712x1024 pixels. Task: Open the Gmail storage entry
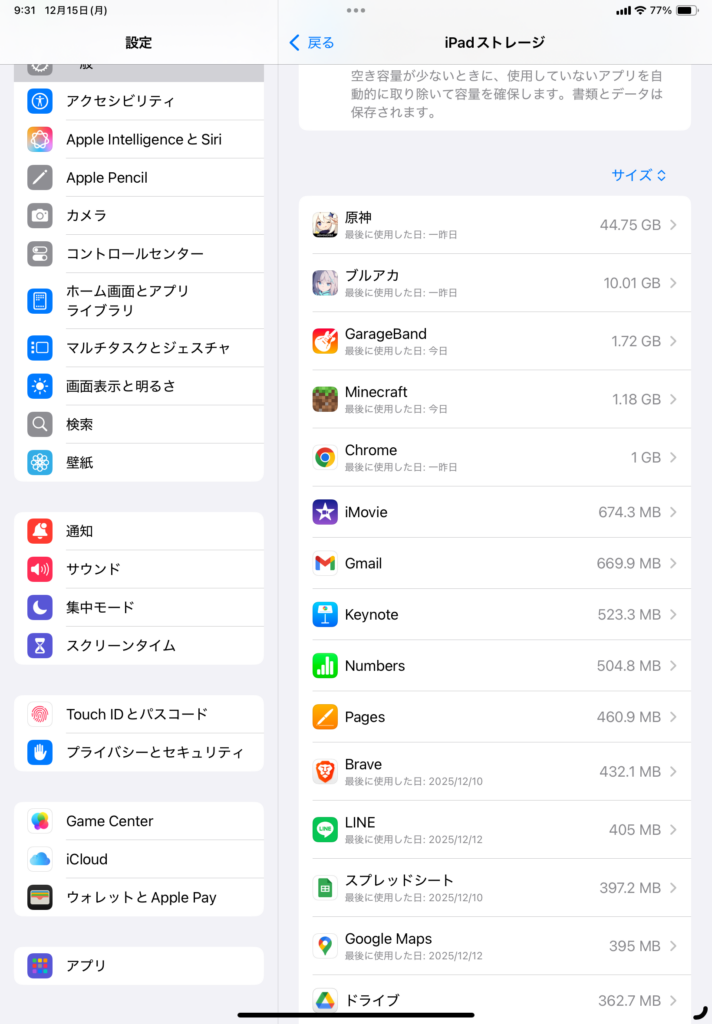click(494, 563)
